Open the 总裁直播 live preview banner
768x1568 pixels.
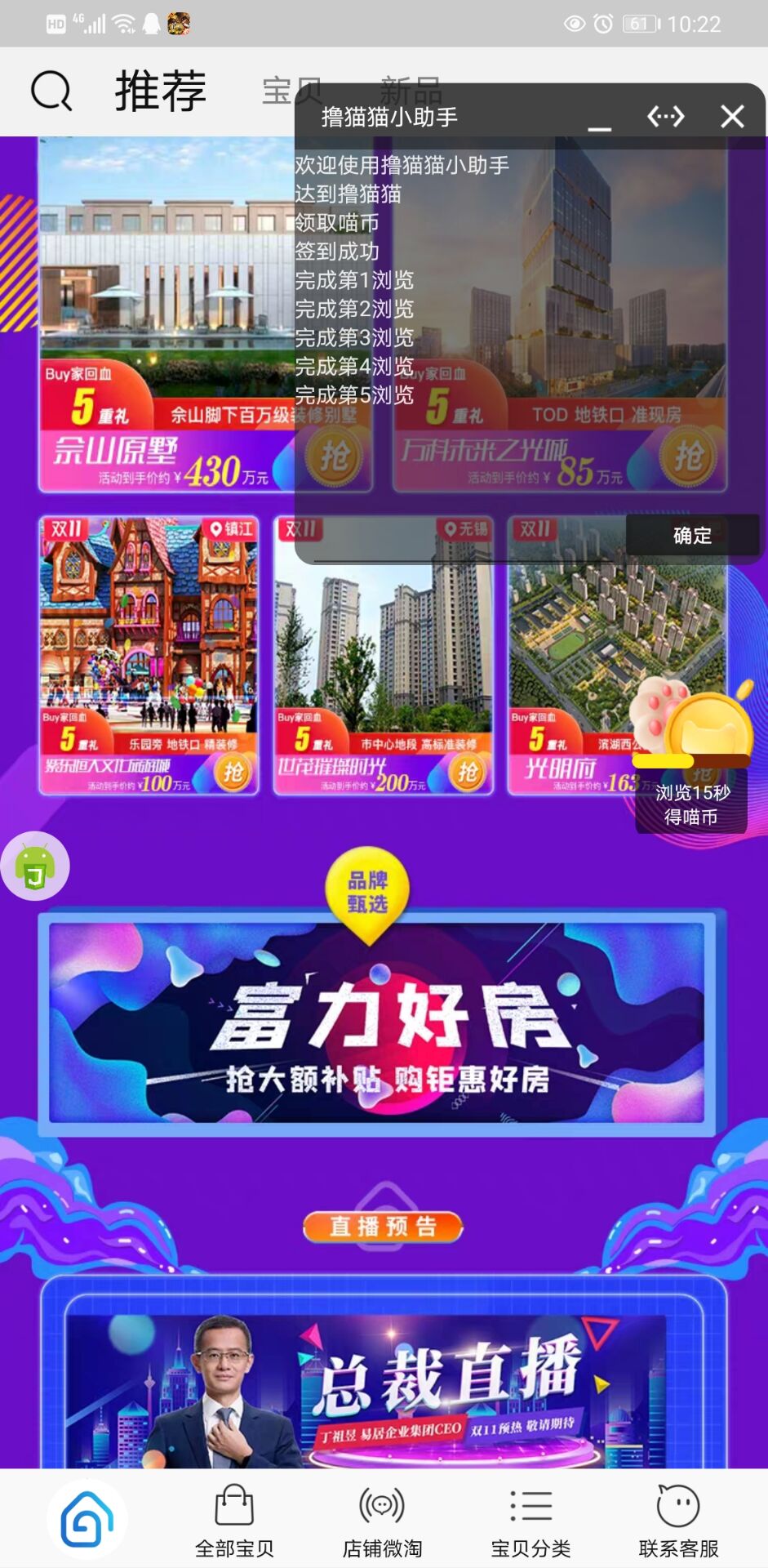[384, 1388]
